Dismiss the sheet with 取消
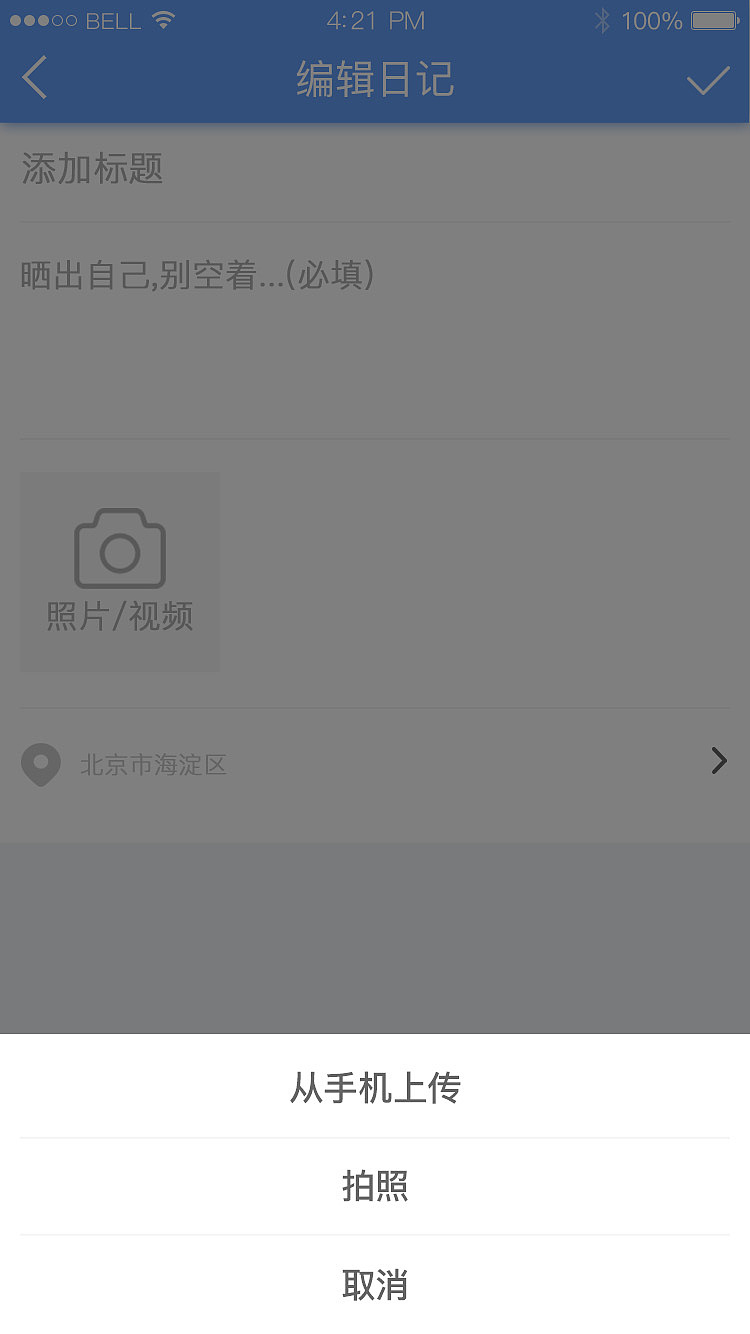 pos(375,1285)
